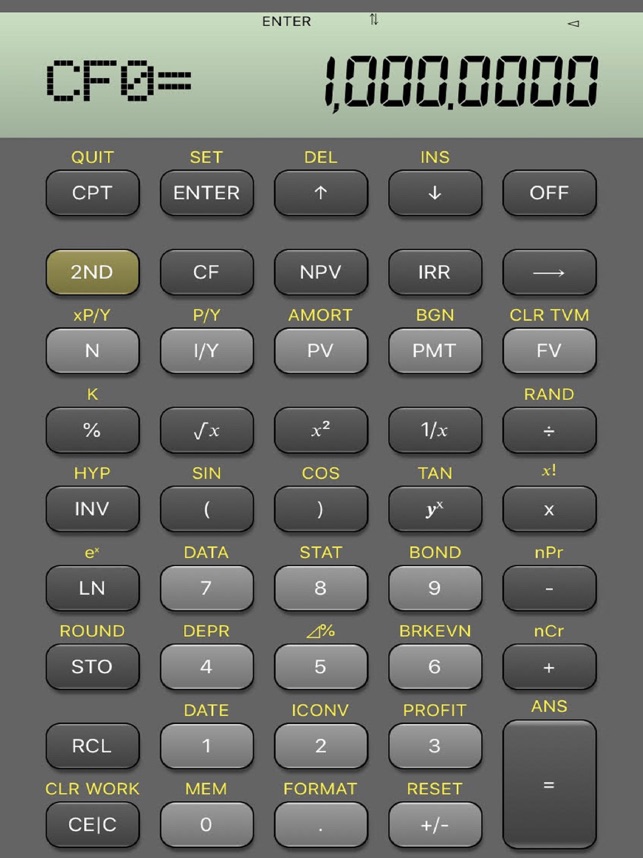Store a value with STO
The width and height of the screenshot is (643, 858).
coord(92,667)
